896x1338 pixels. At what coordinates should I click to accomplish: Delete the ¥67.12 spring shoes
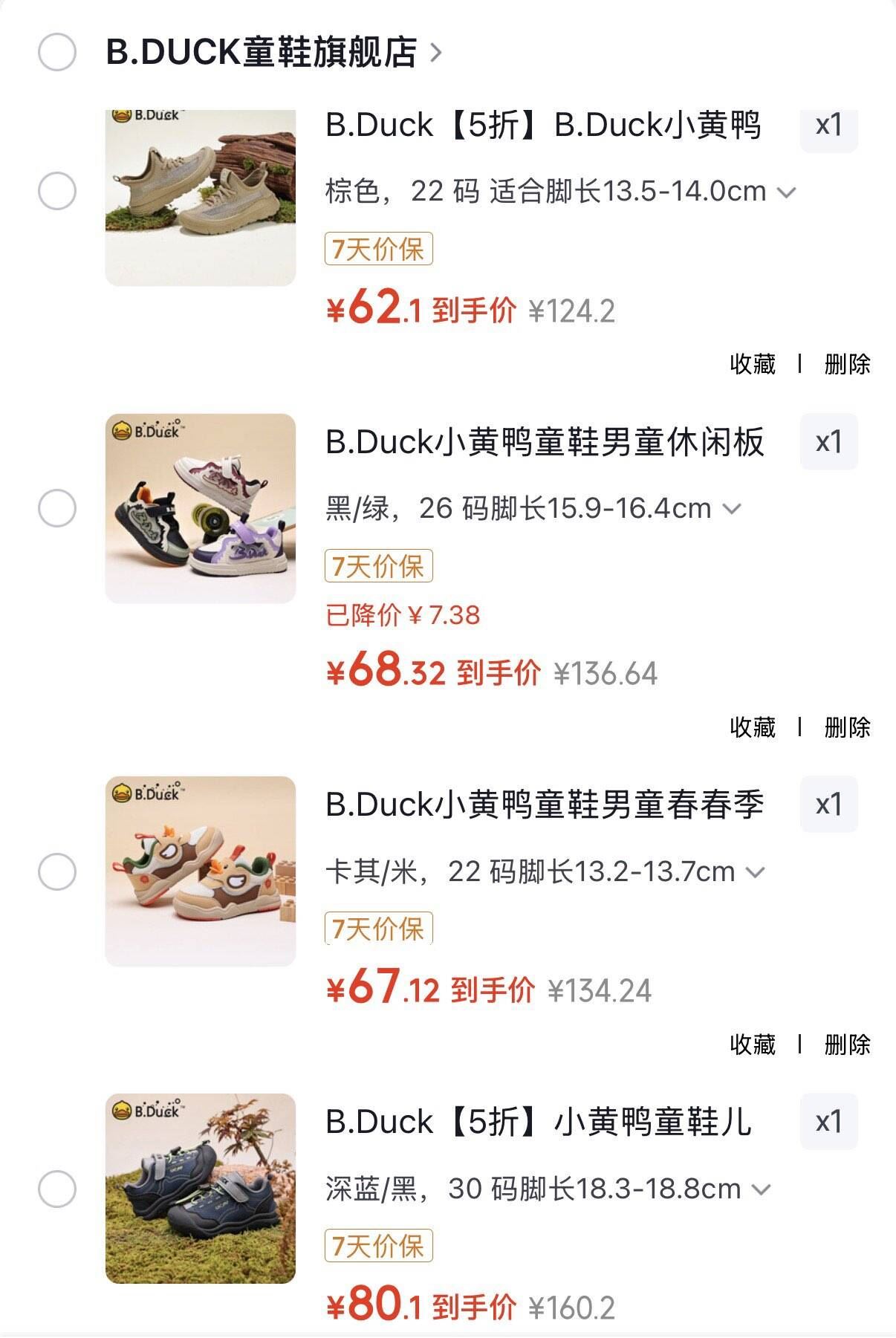tap(847, 1045)
